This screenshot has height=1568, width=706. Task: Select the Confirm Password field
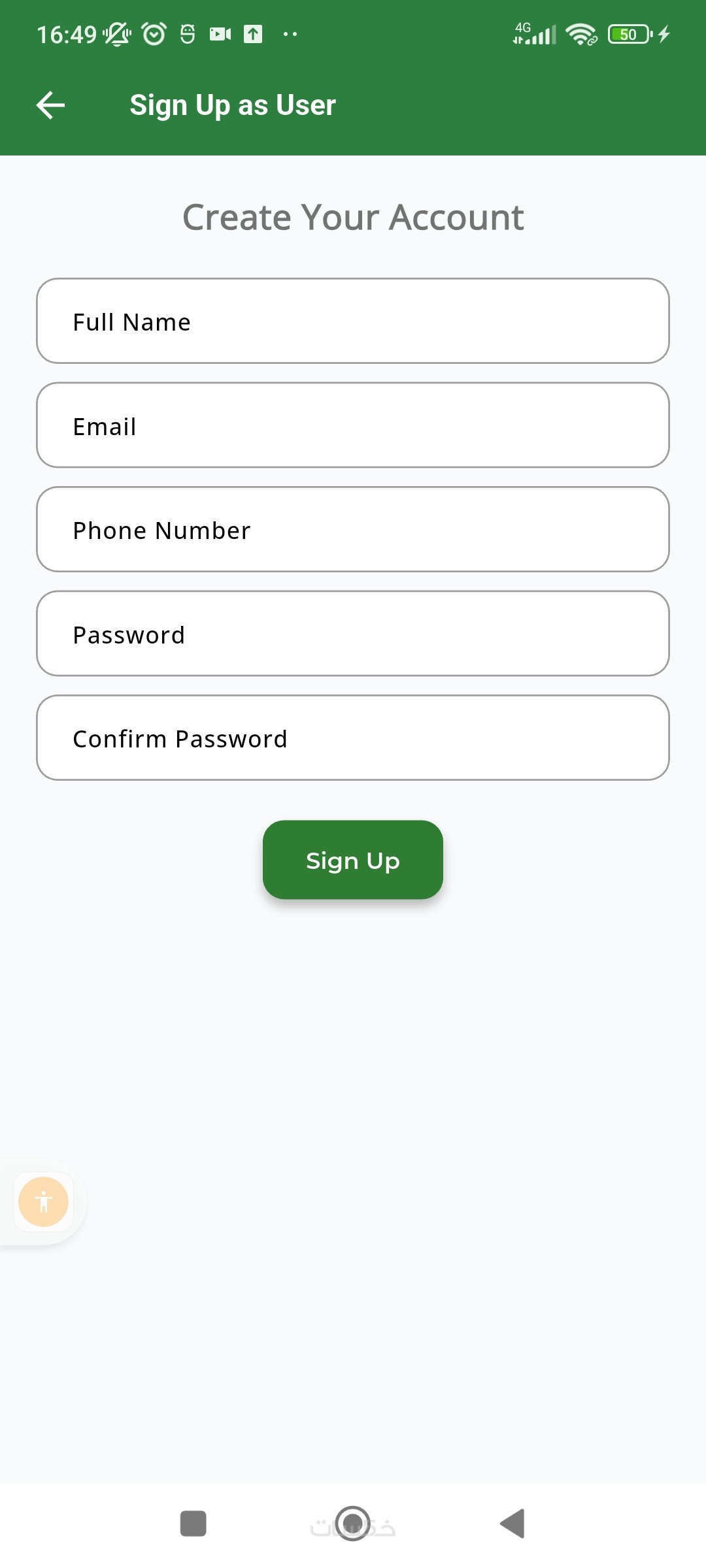tap(353, 738)
